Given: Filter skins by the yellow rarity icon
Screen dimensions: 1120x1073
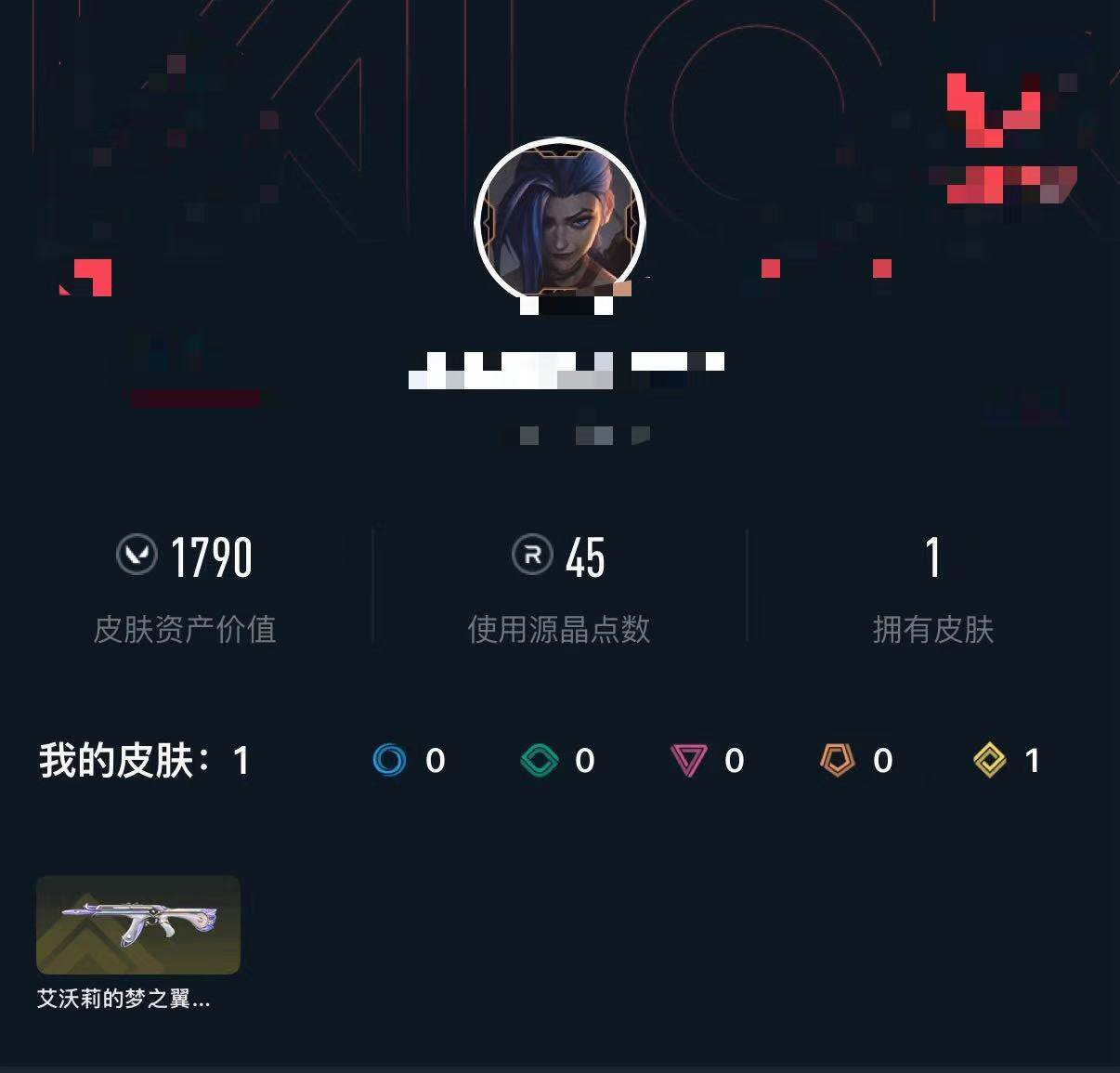Looking at the screenshot, I should pyautogui.click(x=990, y=760).
